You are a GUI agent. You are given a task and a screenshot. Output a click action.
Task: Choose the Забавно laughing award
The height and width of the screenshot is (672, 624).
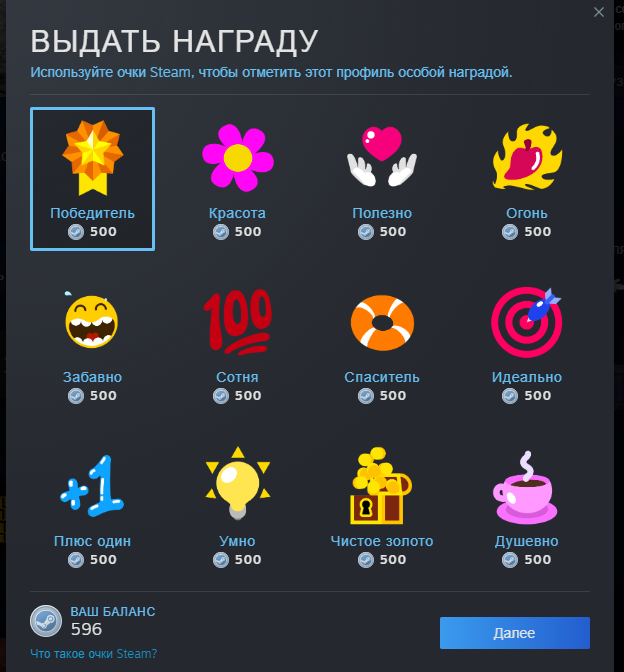pos(93,343)
